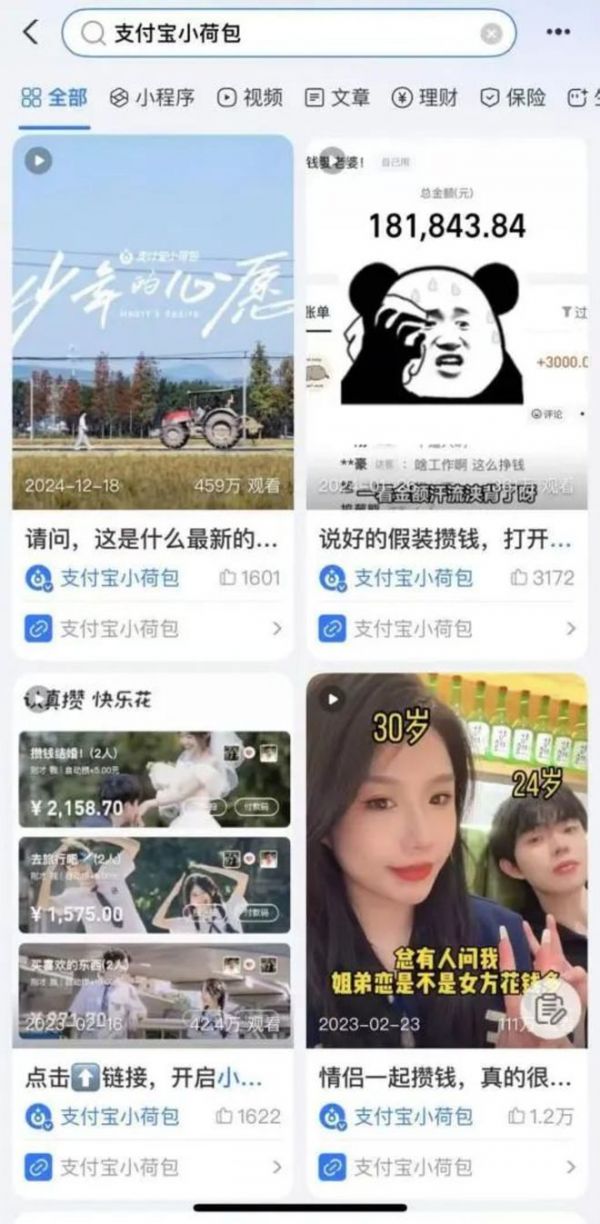600x1224 pixels.
Task: Clear the search text with the X
Action: 491,34
